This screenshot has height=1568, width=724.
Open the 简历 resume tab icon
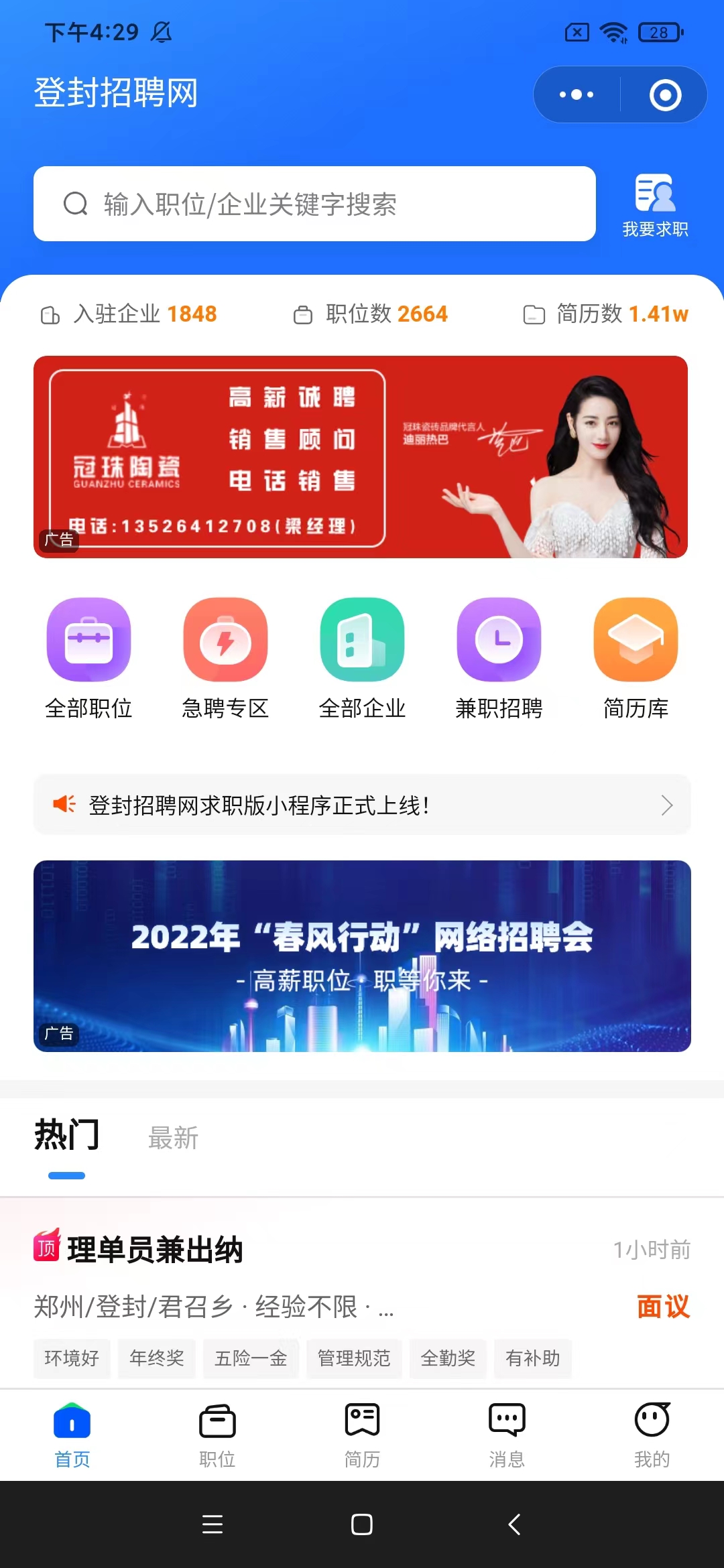[362, 1434]
